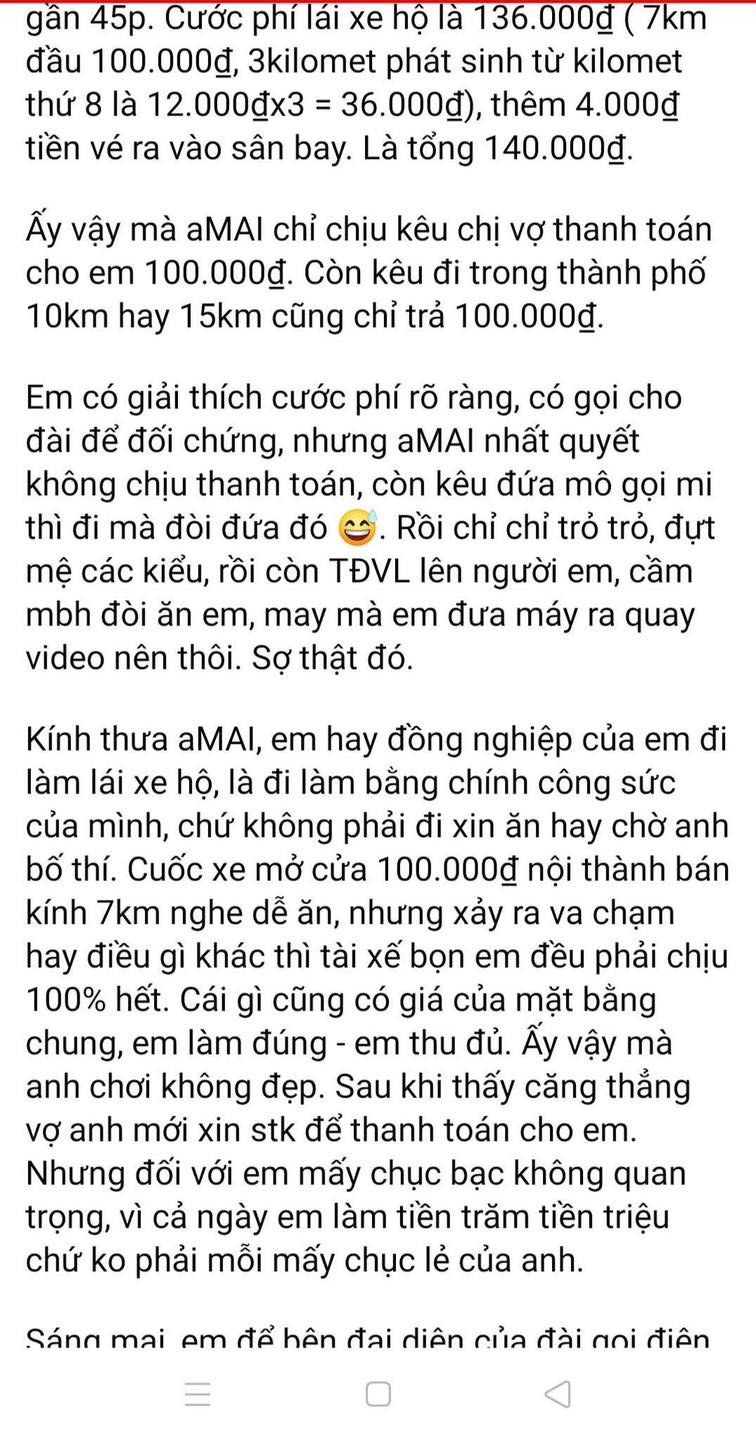Go back with the system back button
756x1440 pixels.
(558, 1394)
